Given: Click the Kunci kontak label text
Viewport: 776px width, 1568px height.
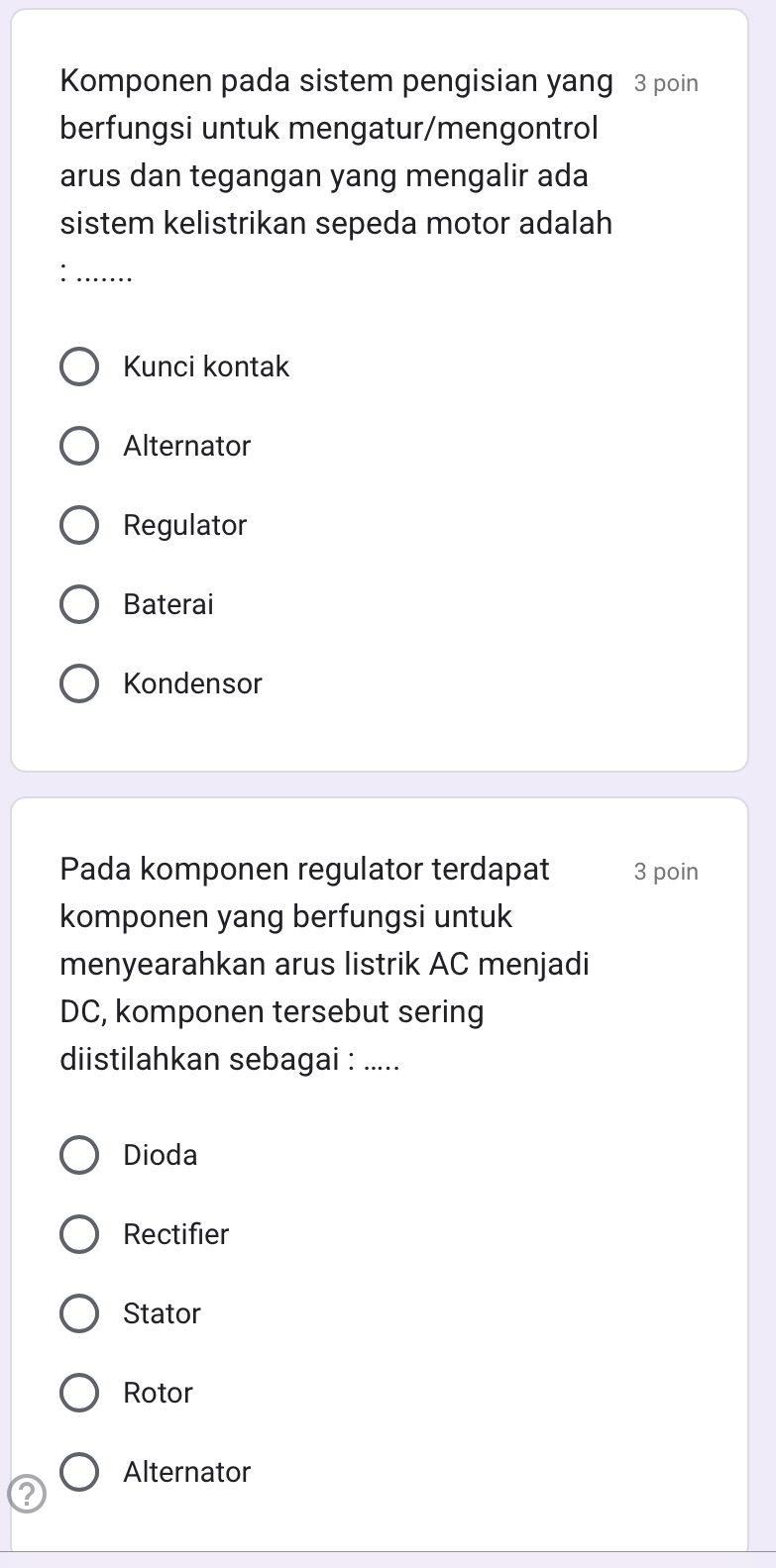Looking at the screenshot, I should (x=205, y=366).
